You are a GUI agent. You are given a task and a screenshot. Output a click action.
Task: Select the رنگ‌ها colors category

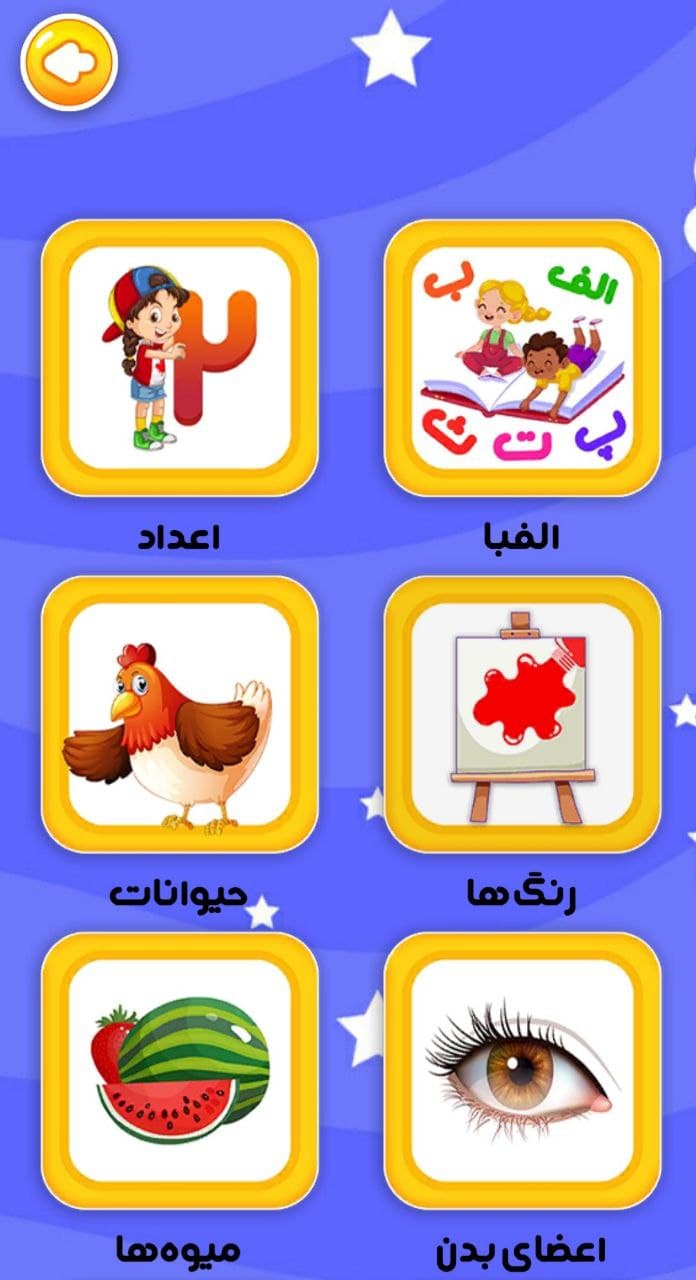tap(522, 714)
